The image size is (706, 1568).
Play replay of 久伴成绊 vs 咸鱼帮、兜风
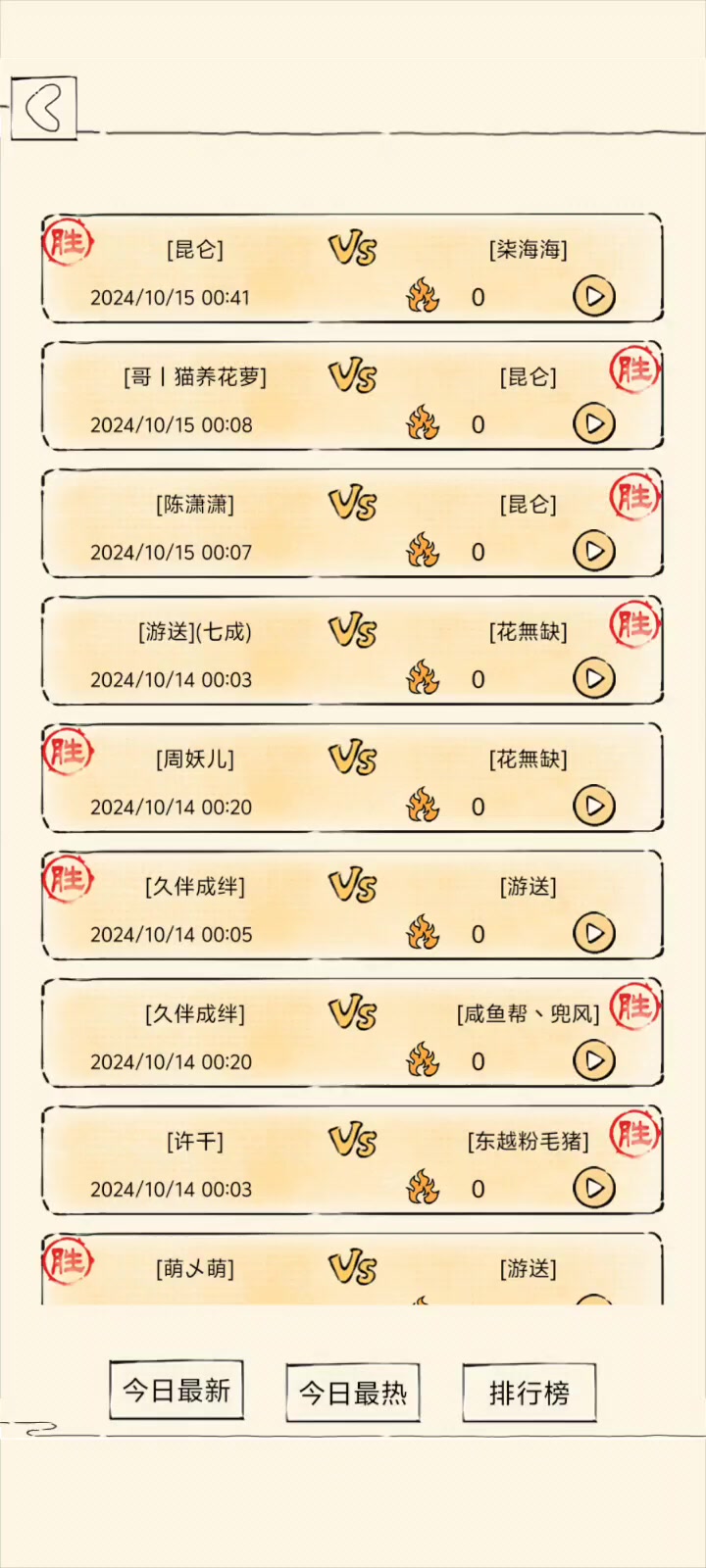593,1060
